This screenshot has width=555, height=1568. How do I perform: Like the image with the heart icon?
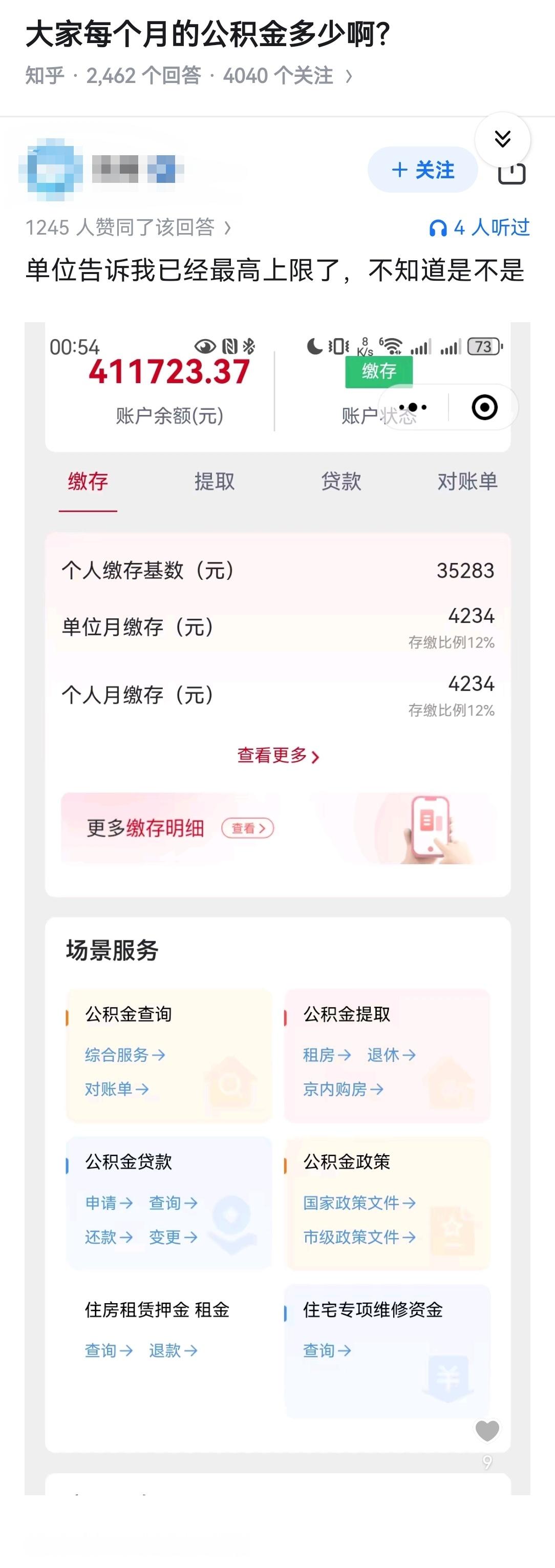pos(487,1431)
